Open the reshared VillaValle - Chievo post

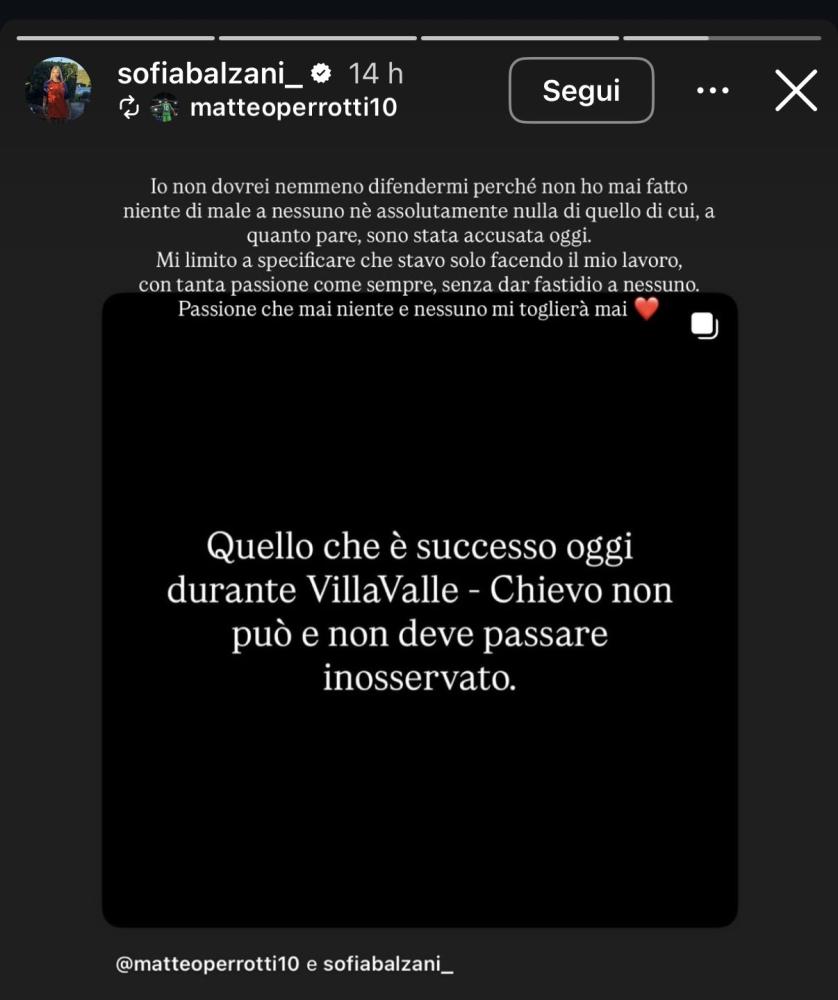coord(419,610)
